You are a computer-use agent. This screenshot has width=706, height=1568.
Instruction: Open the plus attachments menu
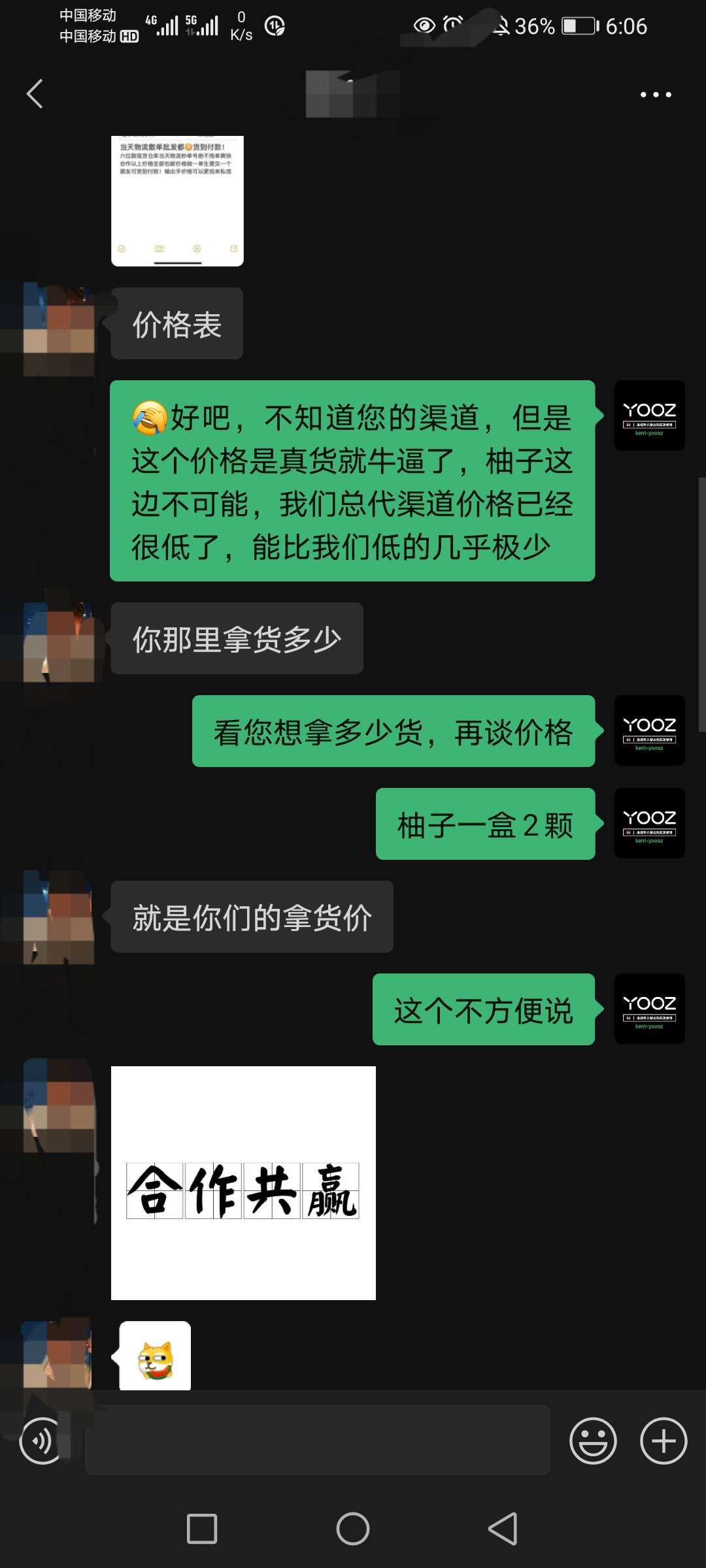pos(663,1440)
